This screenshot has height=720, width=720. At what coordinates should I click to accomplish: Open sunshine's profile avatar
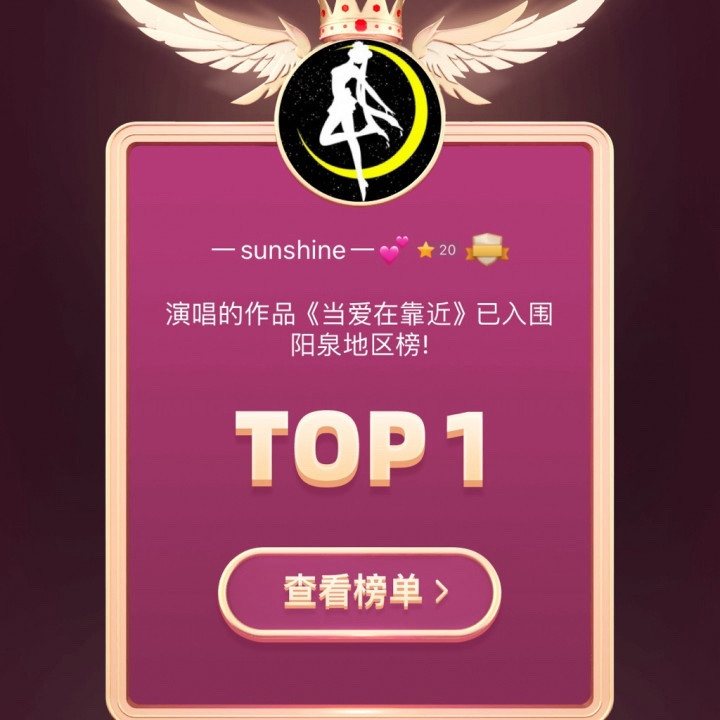tap(360, 122)
